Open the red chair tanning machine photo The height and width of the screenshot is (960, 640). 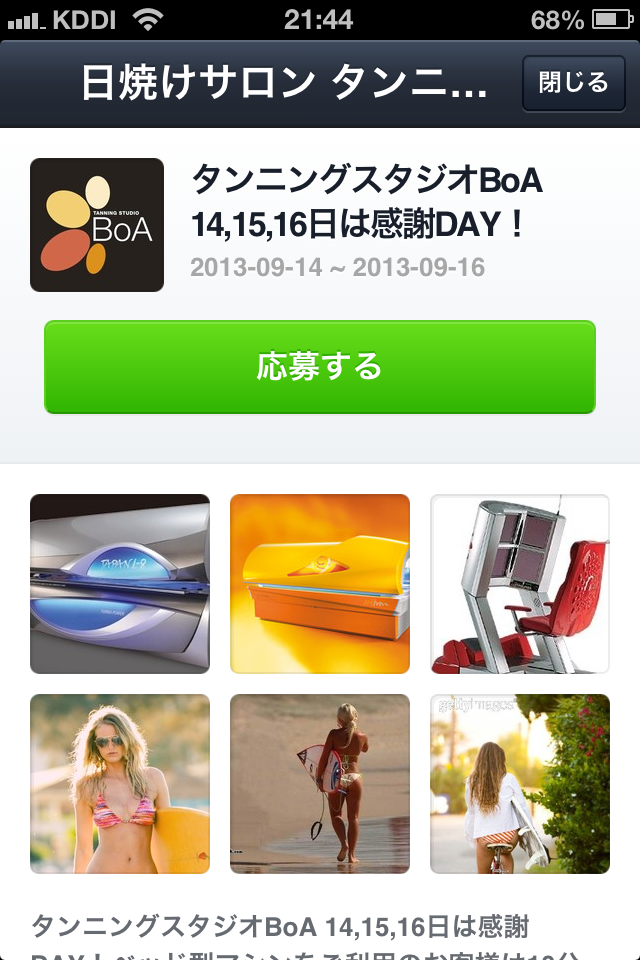(x=520, y=584)
